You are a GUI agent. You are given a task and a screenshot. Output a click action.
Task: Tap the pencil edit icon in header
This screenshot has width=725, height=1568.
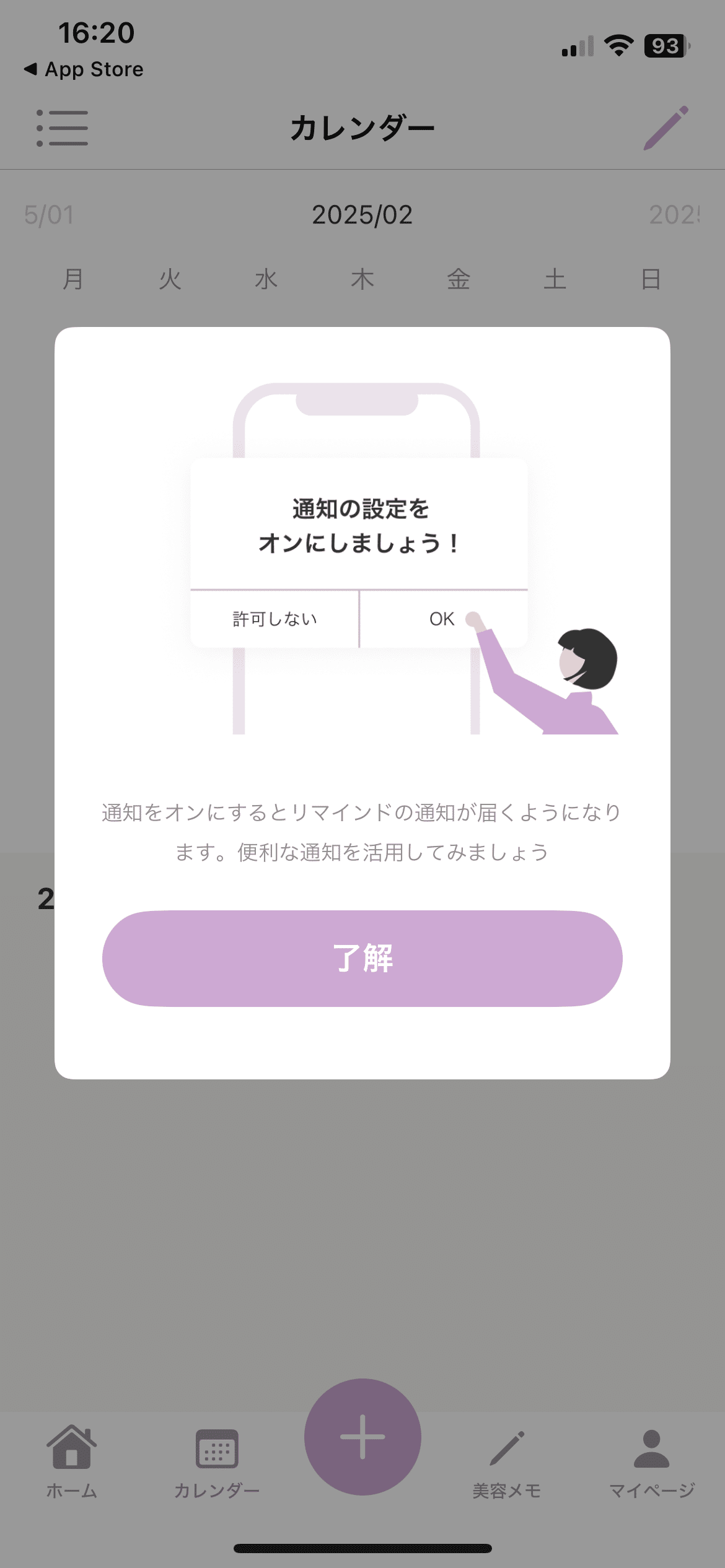(x=666, y=128)
